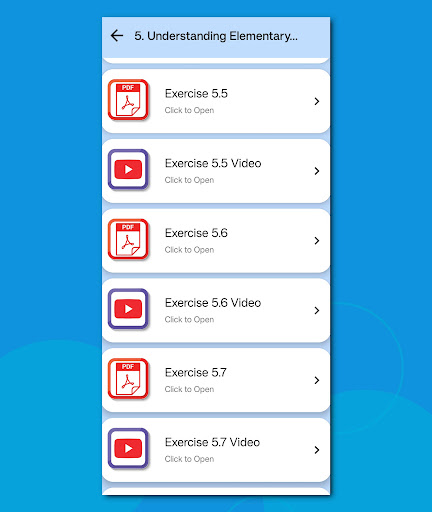
Task: Open the Exercise 5.5 PDF
Action: (x=216, y=101)
